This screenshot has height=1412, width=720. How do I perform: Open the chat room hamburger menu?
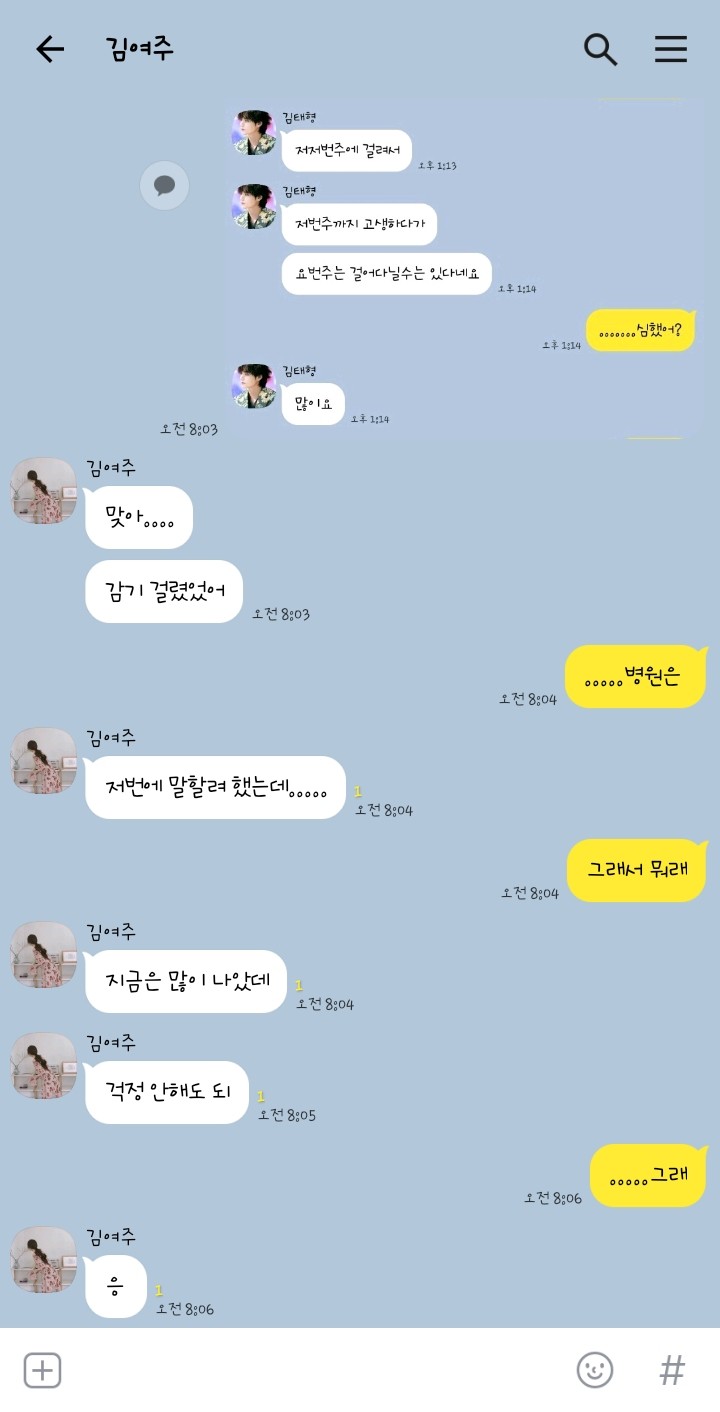670,49
